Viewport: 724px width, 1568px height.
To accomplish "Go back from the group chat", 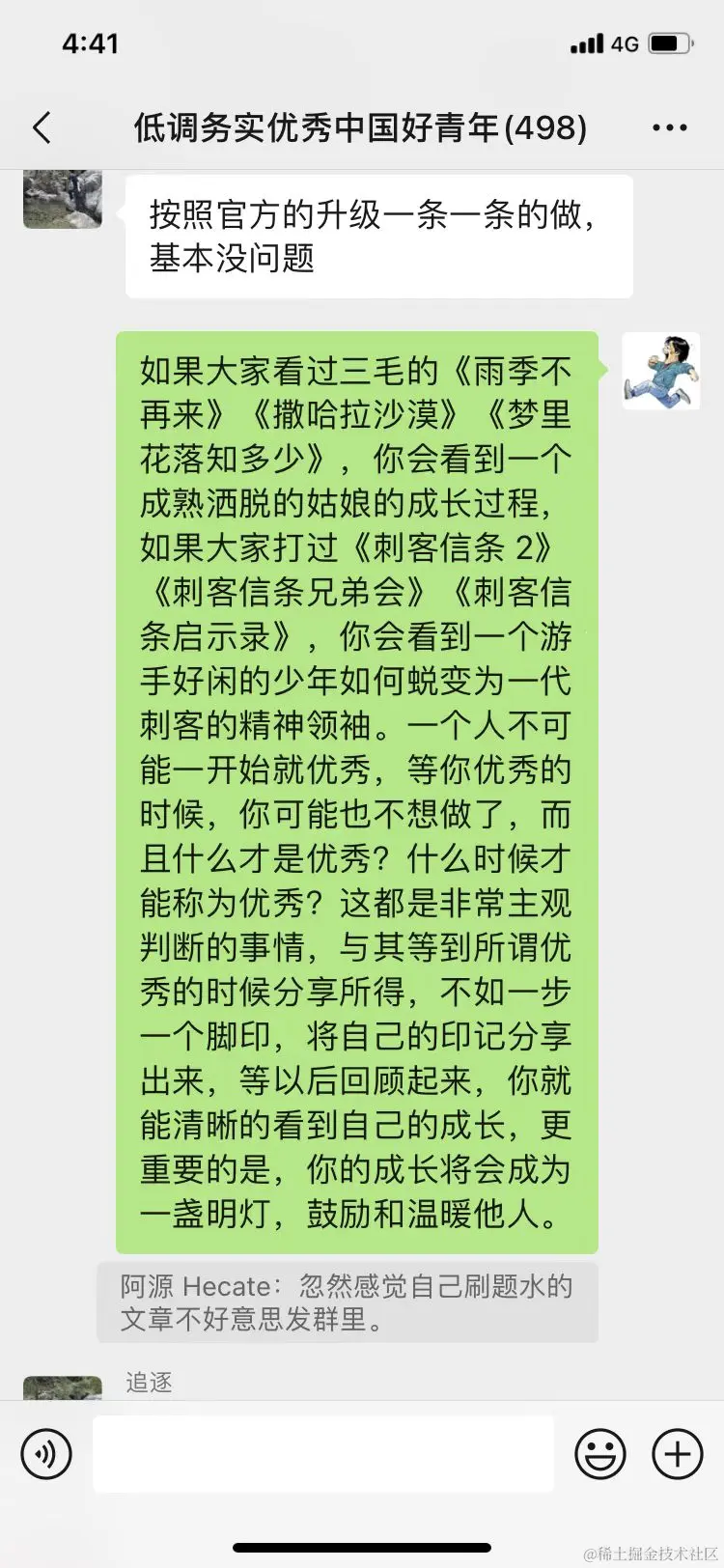I will click(x=42, y=127).
